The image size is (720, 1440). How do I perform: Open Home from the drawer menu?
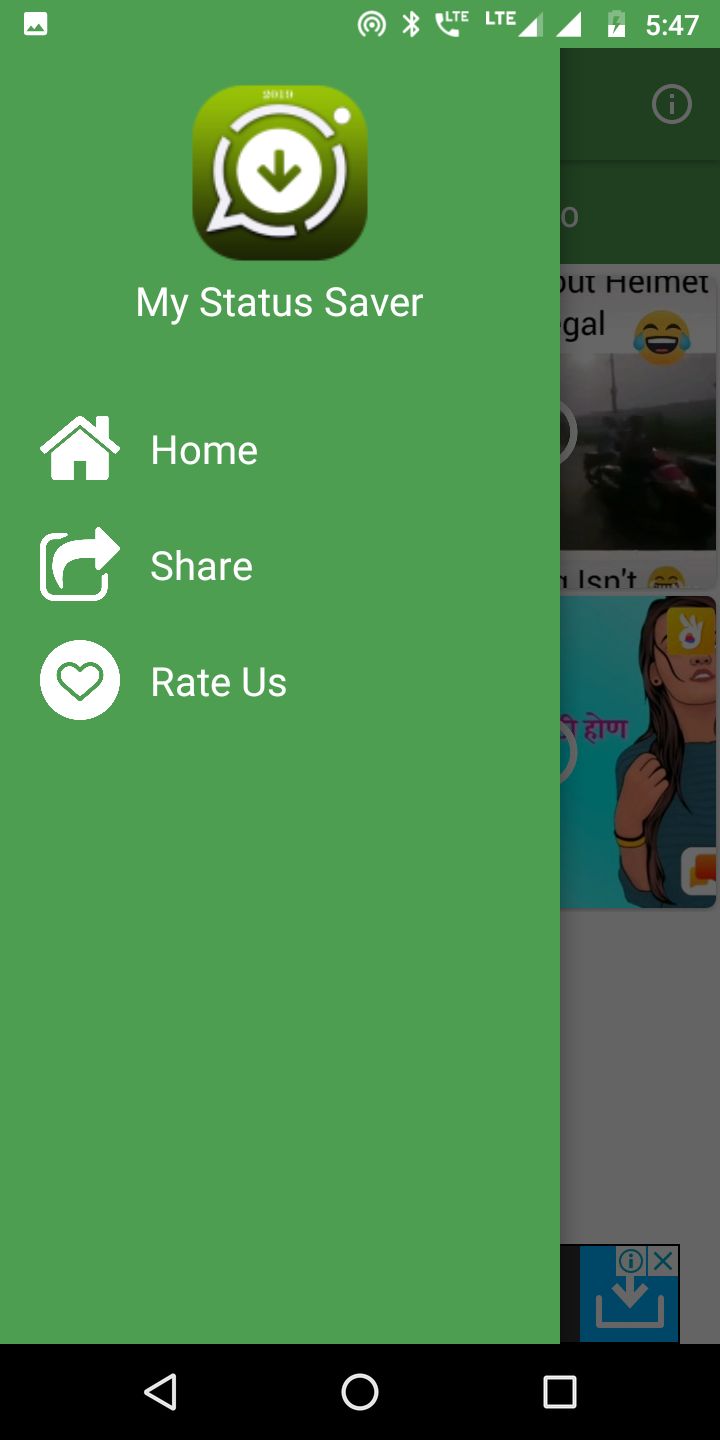(x=204, y=450)
